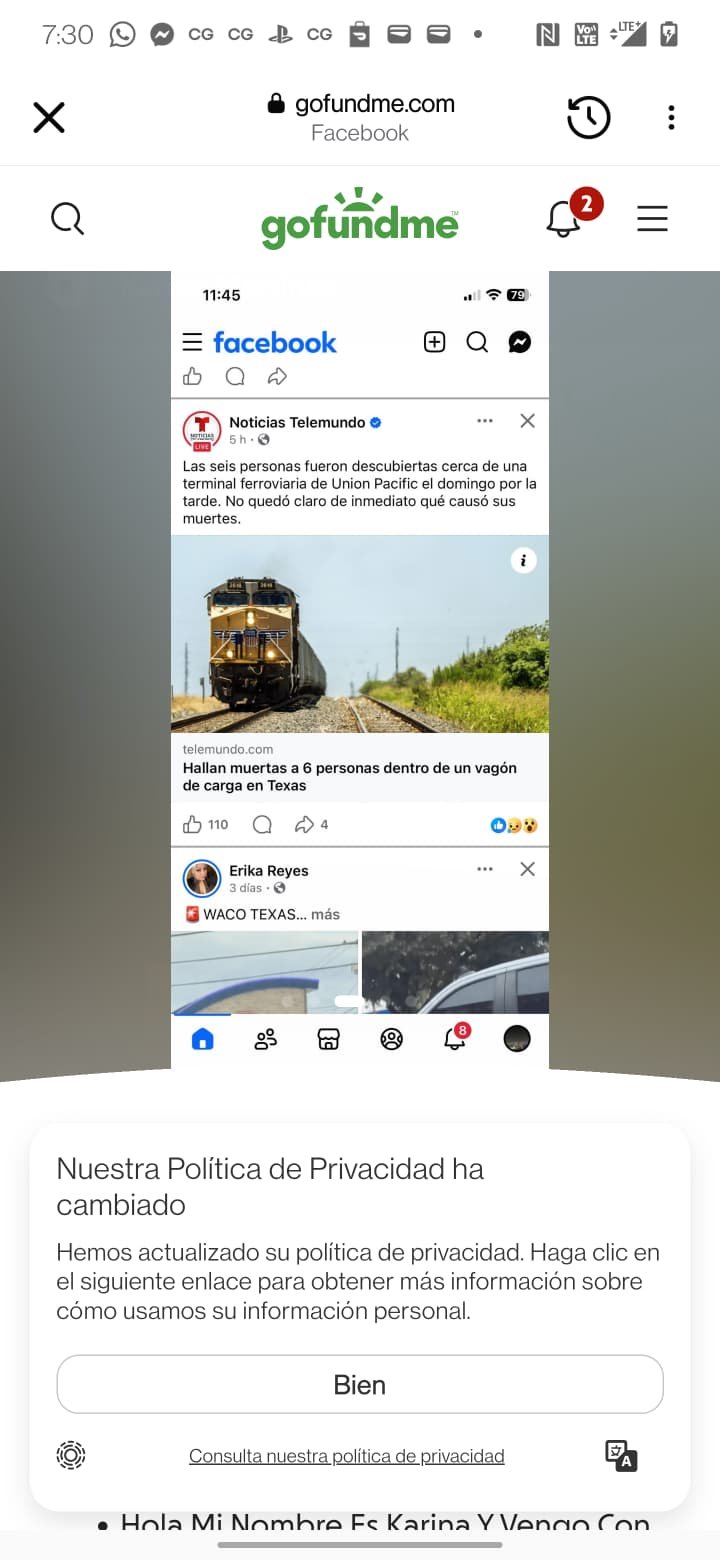Open the browser overflow menu
The height and width of the screenshot is (1560, 720).
pyautogui.click(x=671, y=118)
